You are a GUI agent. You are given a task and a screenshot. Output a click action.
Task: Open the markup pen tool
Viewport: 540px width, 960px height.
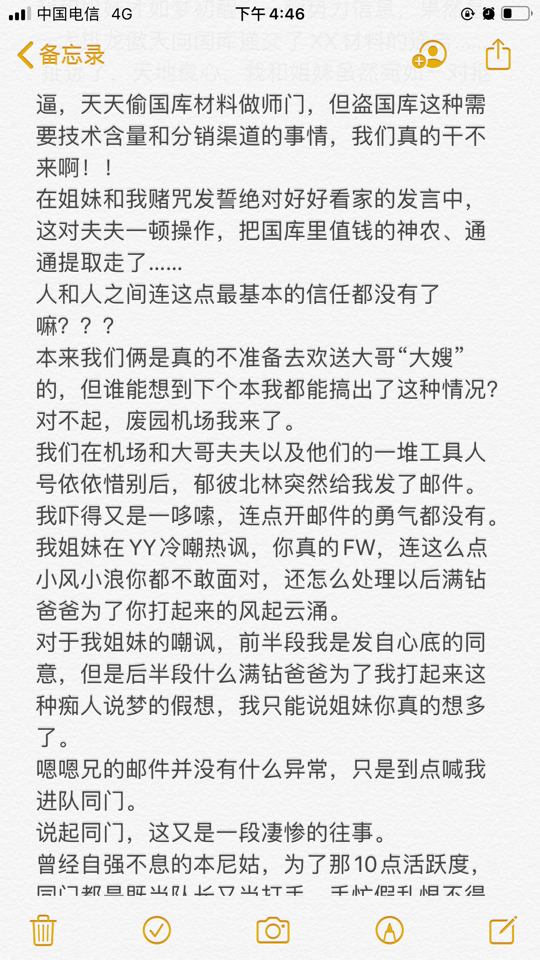(x=389, y=929)
